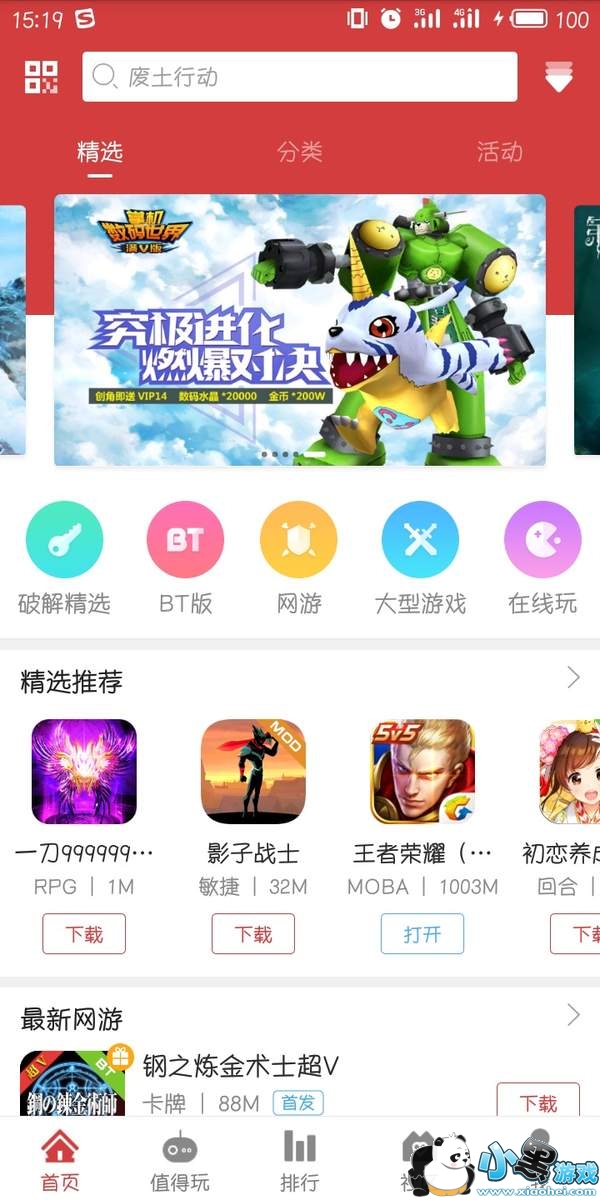This screenshot has width=600, height=1200.
Task: Go to the 排行 bottom tab
Action: click(299, 1160)
